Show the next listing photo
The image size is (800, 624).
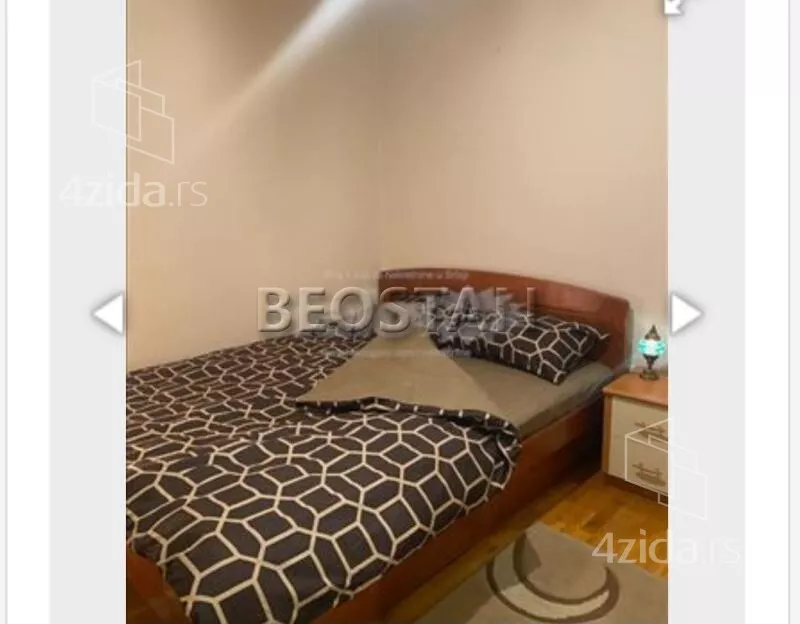click(x=685, y=313)
